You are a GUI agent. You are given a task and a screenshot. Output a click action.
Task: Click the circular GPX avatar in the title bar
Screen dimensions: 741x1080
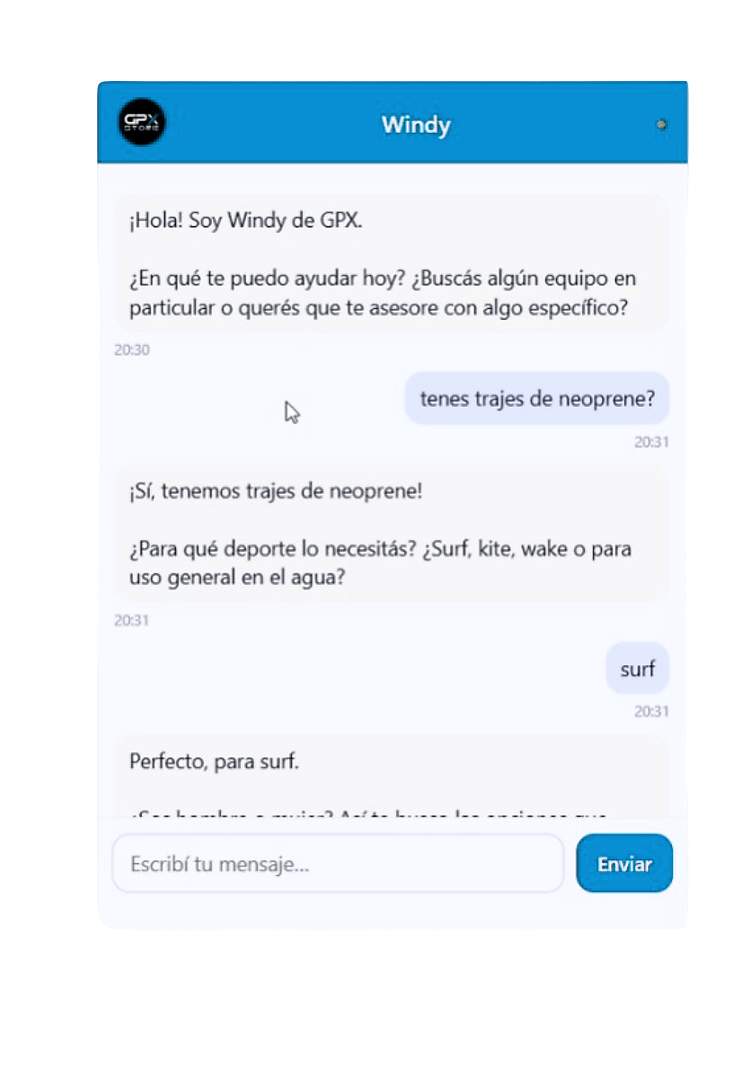coord(141,122)
